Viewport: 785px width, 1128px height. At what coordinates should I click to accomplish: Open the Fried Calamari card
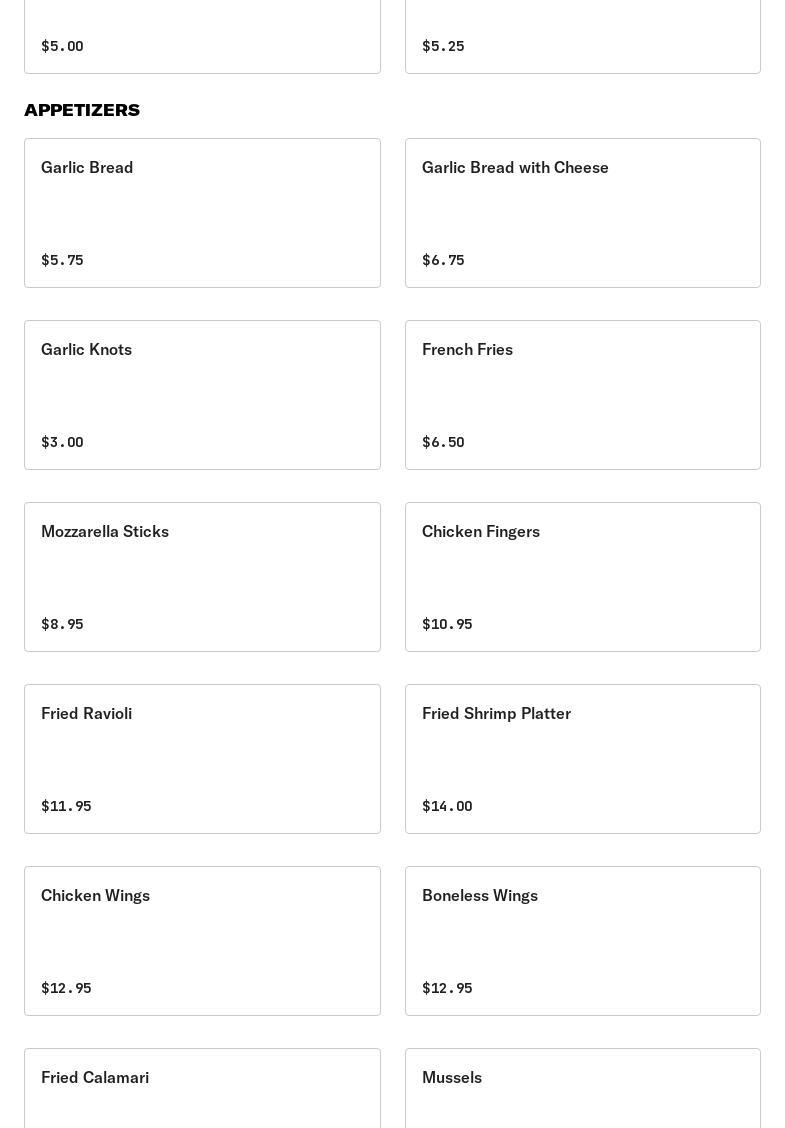[202, 1090]
